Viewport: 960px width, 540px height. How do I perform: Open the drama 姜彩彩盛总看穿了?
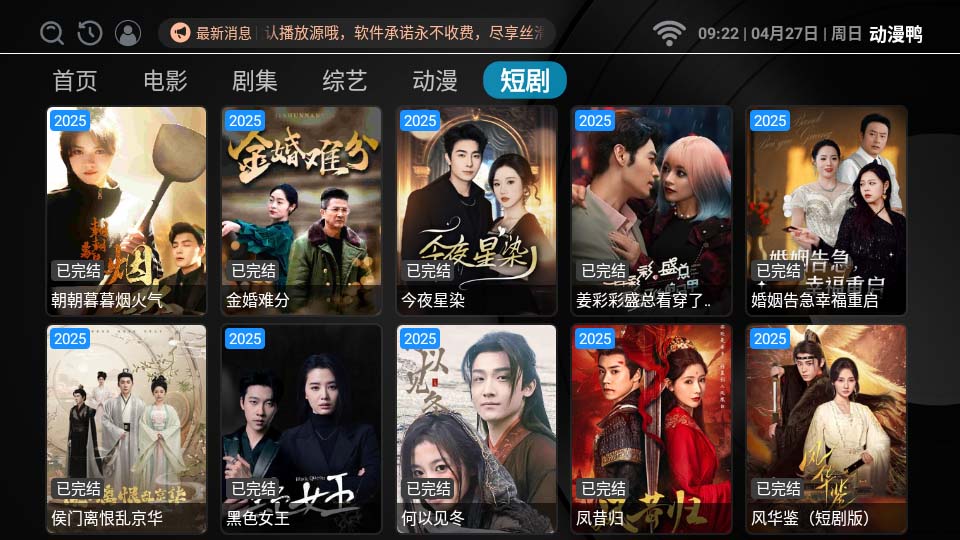[651, 210]
